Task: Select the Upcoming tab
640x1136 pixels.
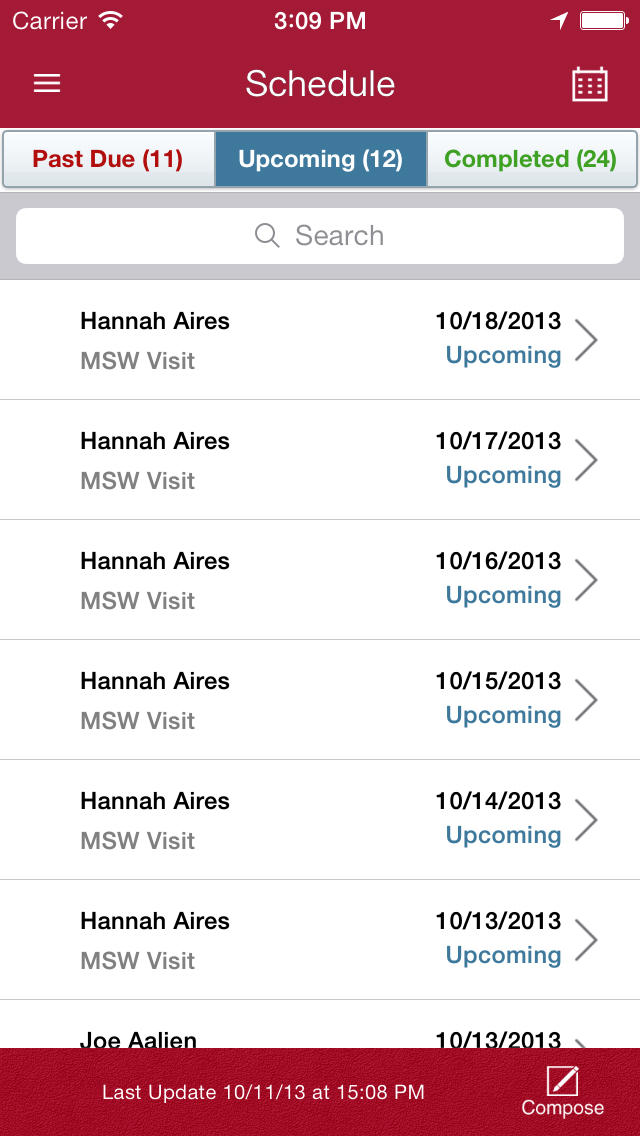Action: 320,159
